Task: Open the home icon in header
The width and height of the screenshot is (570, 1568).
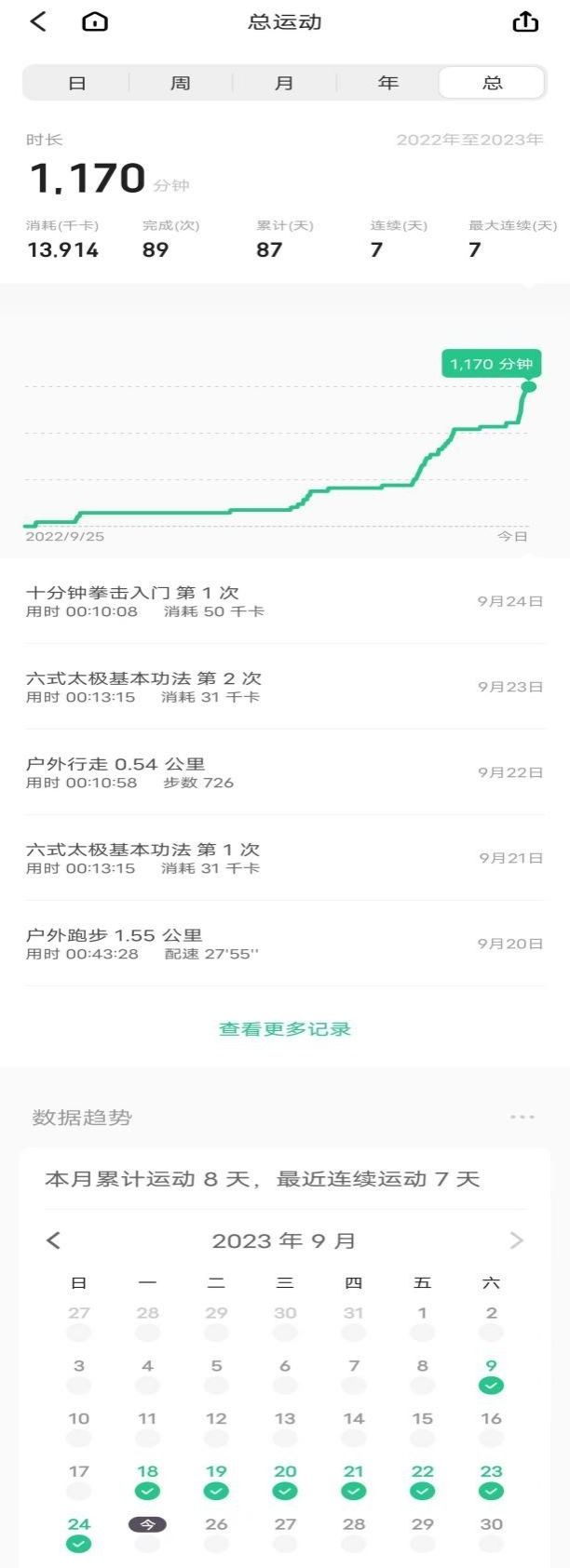Action: coord(95,21)
